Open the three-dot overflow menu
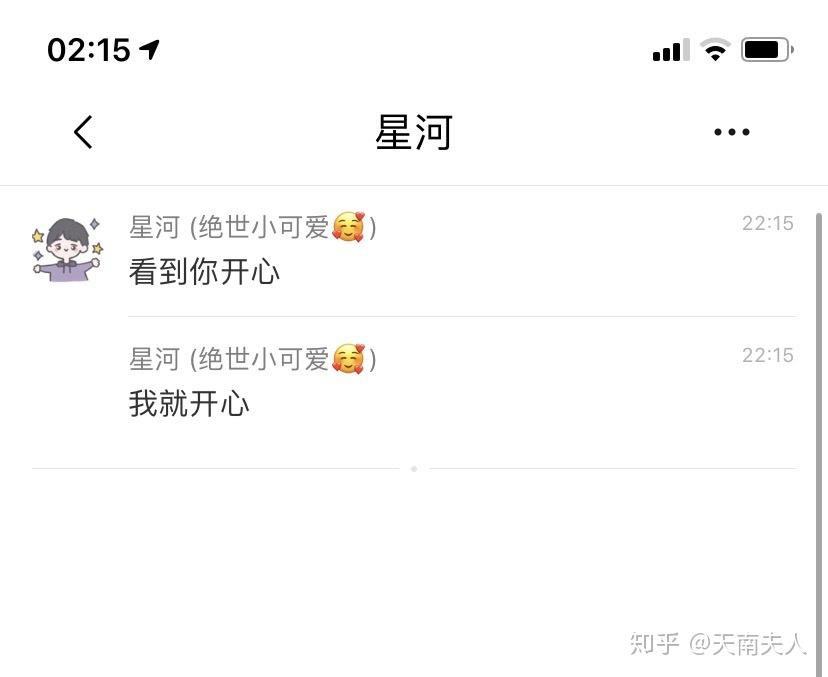828x677 pixels. click(731, 132)
